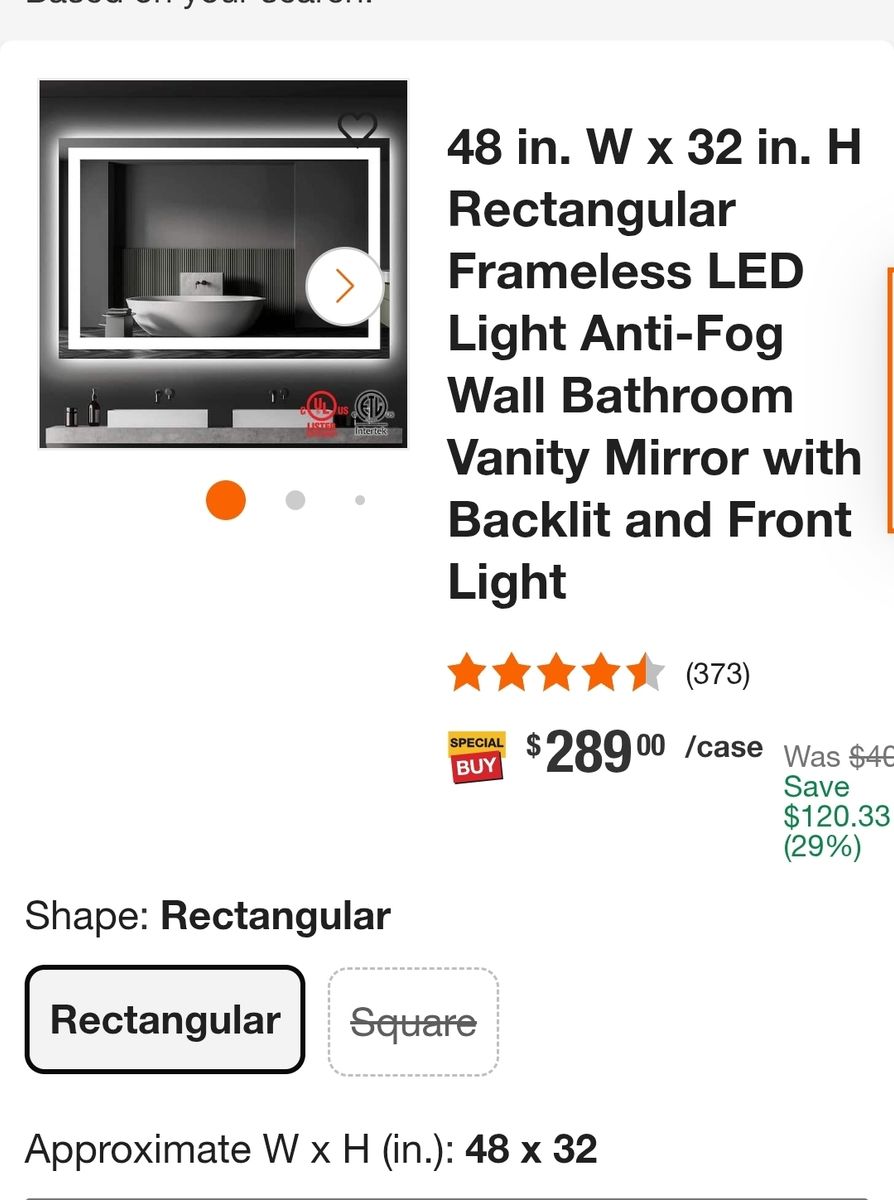Select the crossed-out Square shape option
The height and width of the screenshot is (1200, 894).
click(x=413, y=1021)
